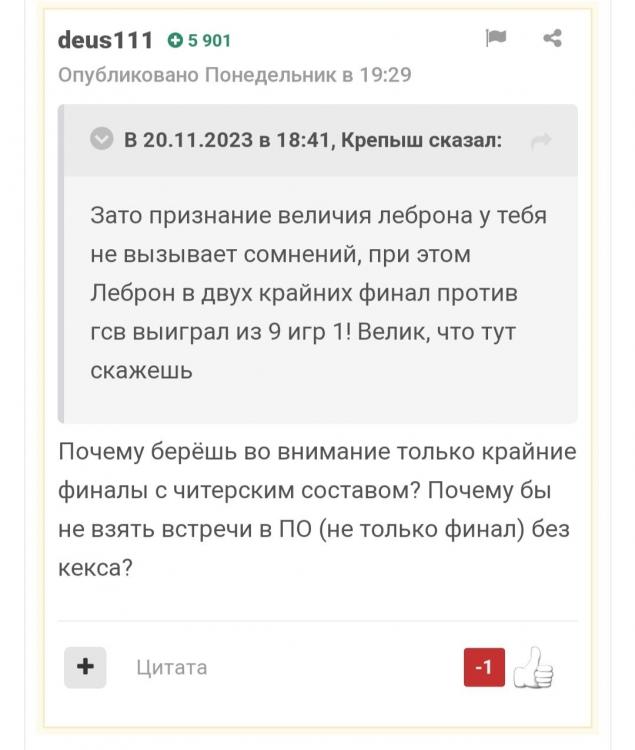
Task: Open the post's publication date link
Action: 234,75
